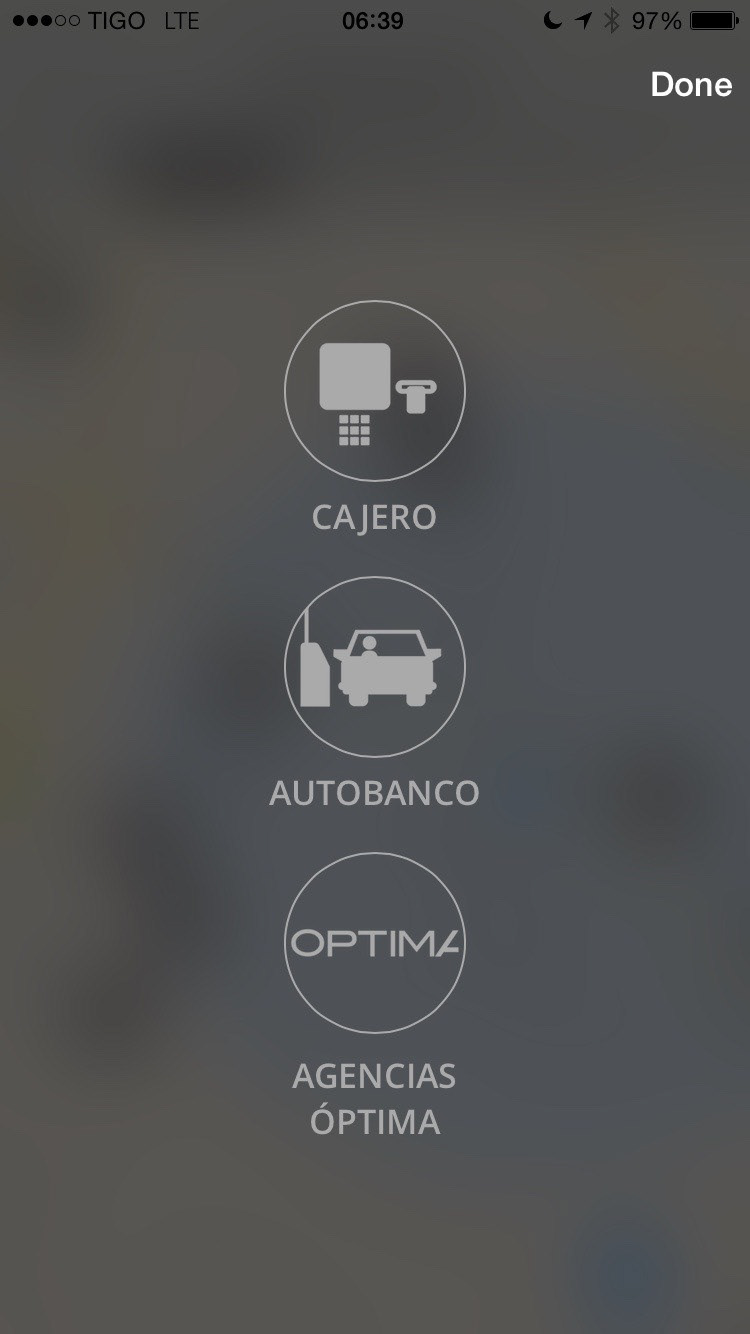Select the Cajero ATM option
This screenshot has height=1334, width=750.
point(374,391)
